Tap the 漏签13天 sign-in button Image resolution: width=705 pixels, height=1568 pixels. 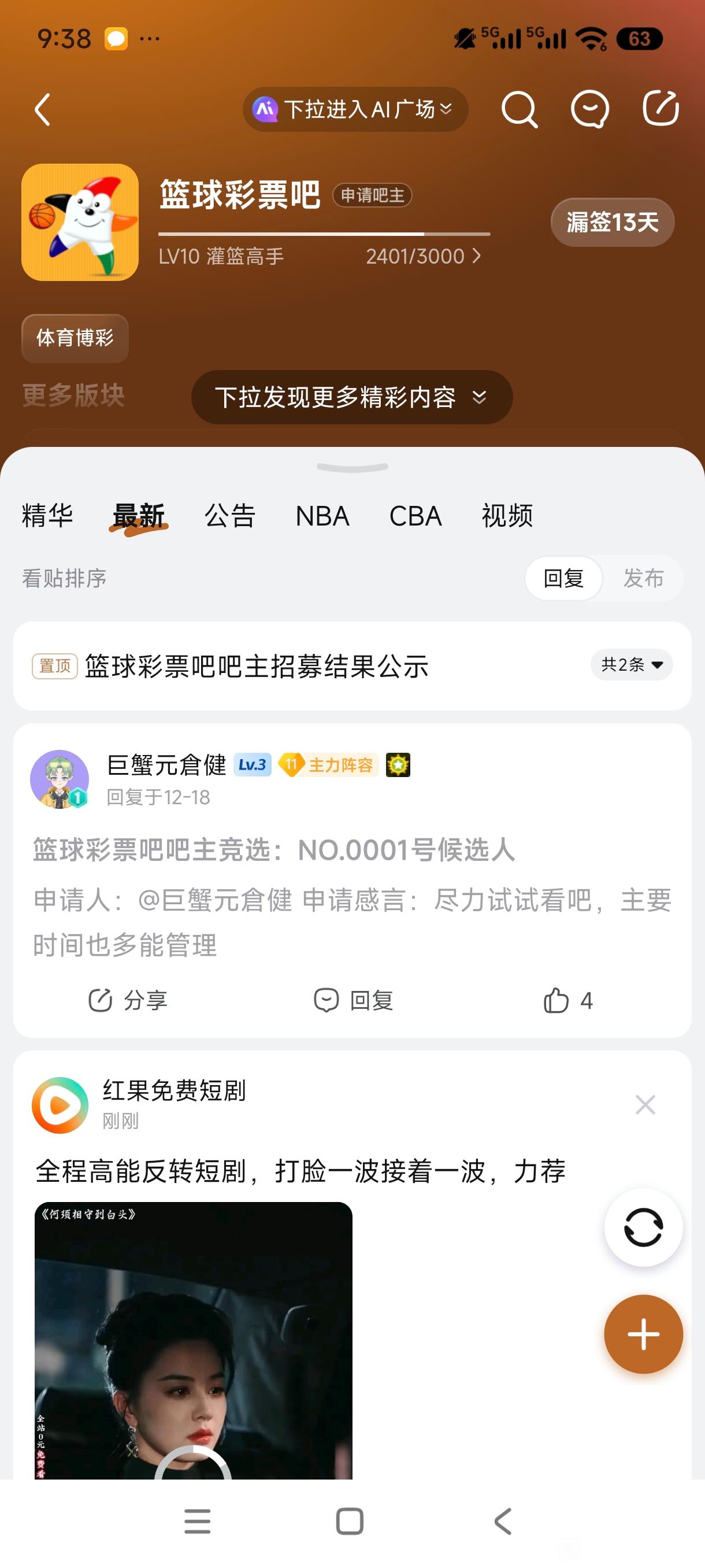612,222
